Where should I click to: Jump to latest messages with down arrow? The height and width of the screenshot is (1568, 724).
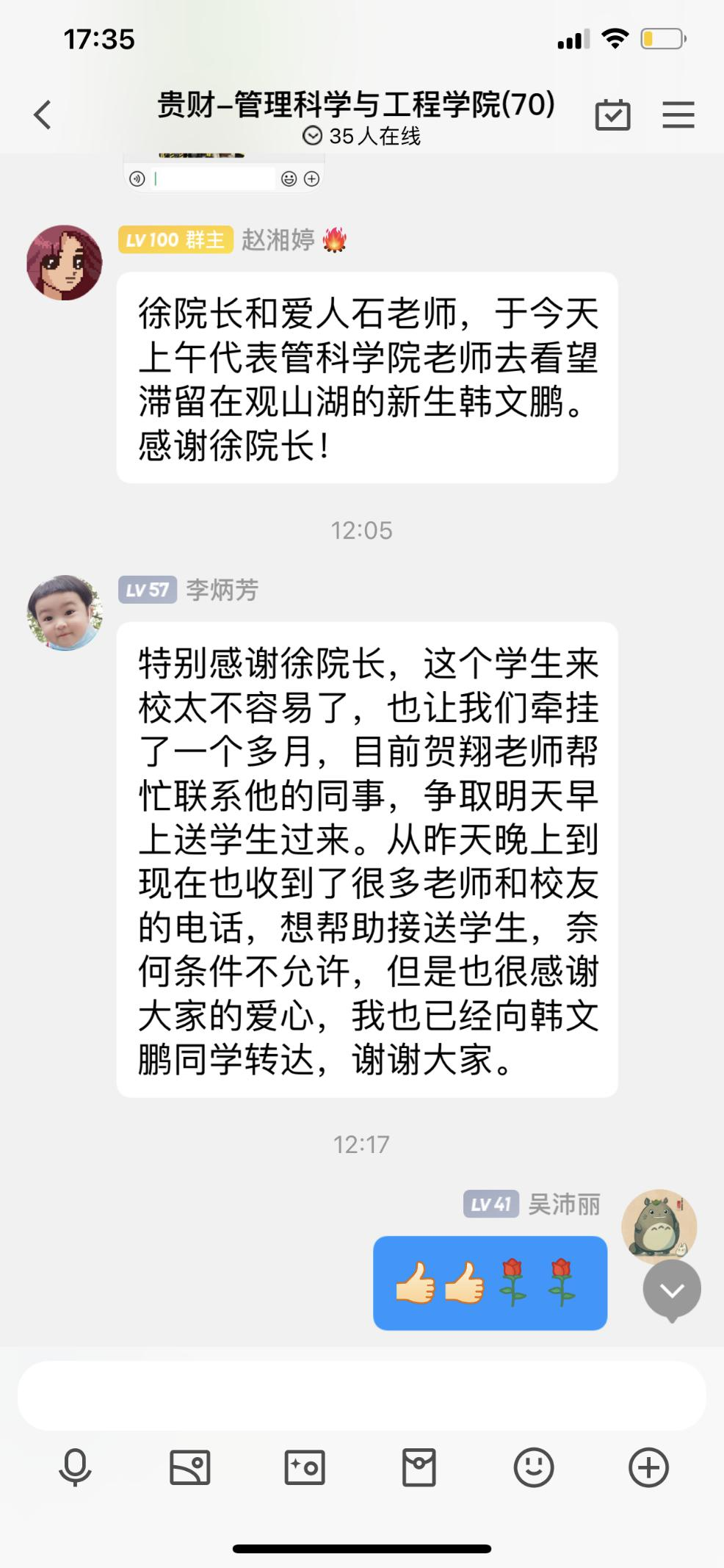click(x=672, y=1290)
